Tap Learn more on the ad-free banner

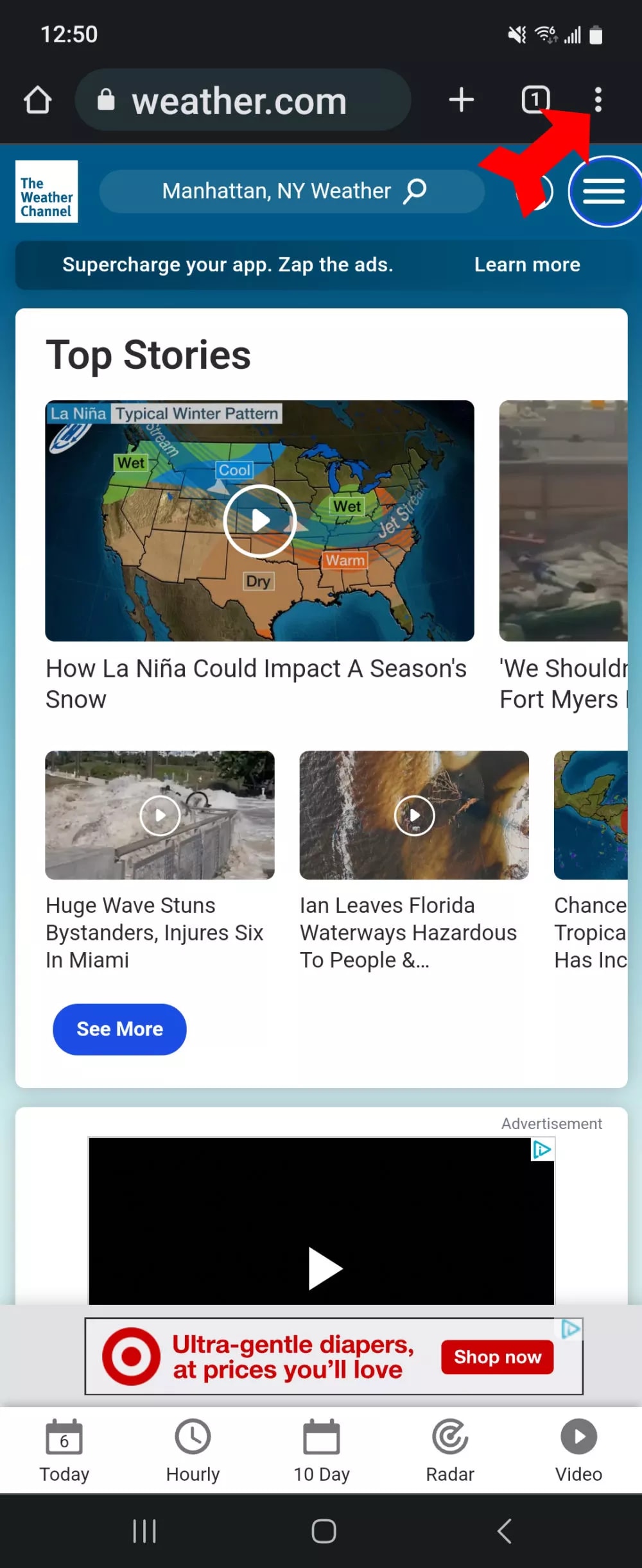tap(527, 265)
